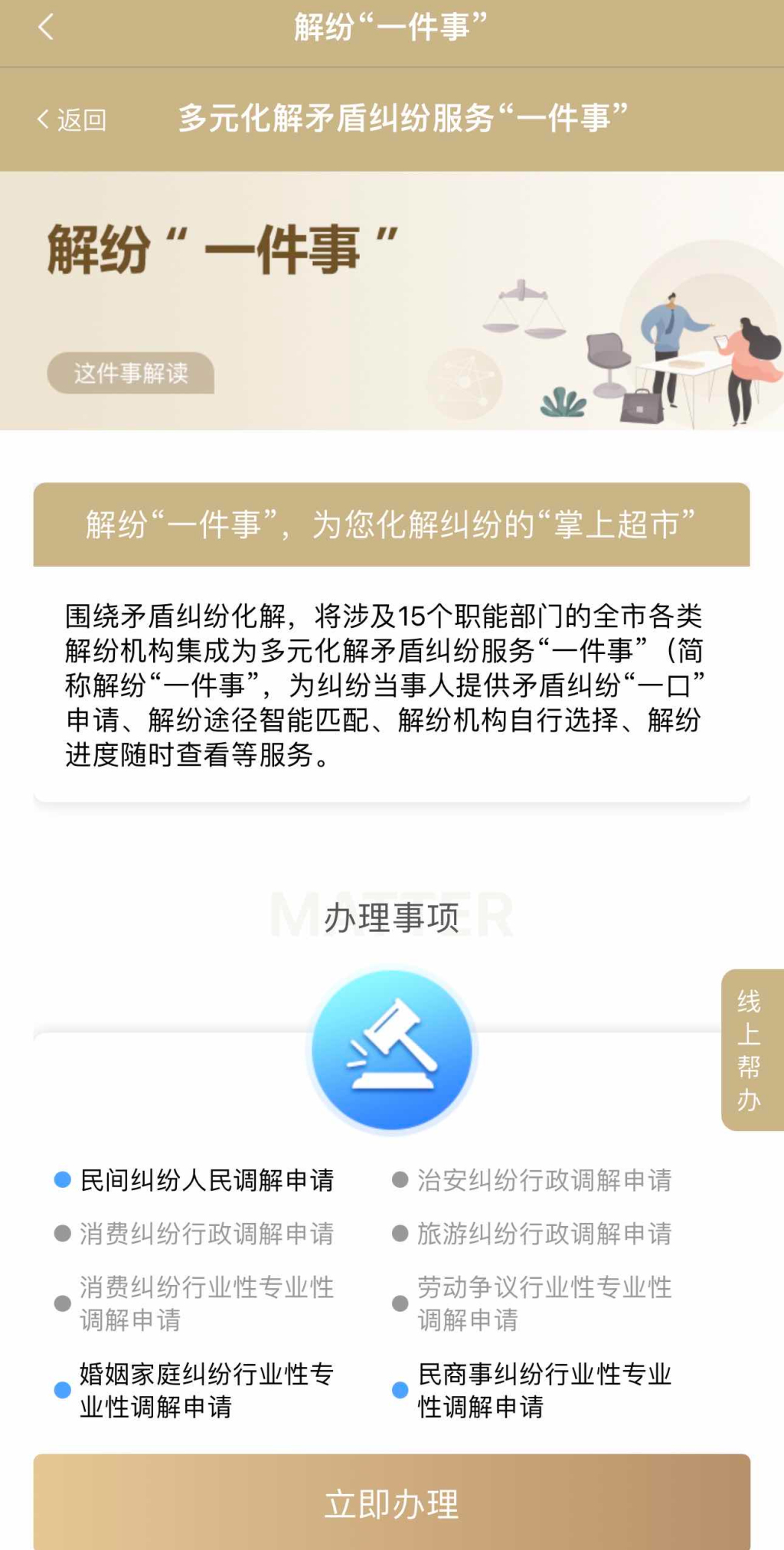This screenshot has height=1550, width=784.
Task: Tap the top back arrow icon
Action: 46,28
